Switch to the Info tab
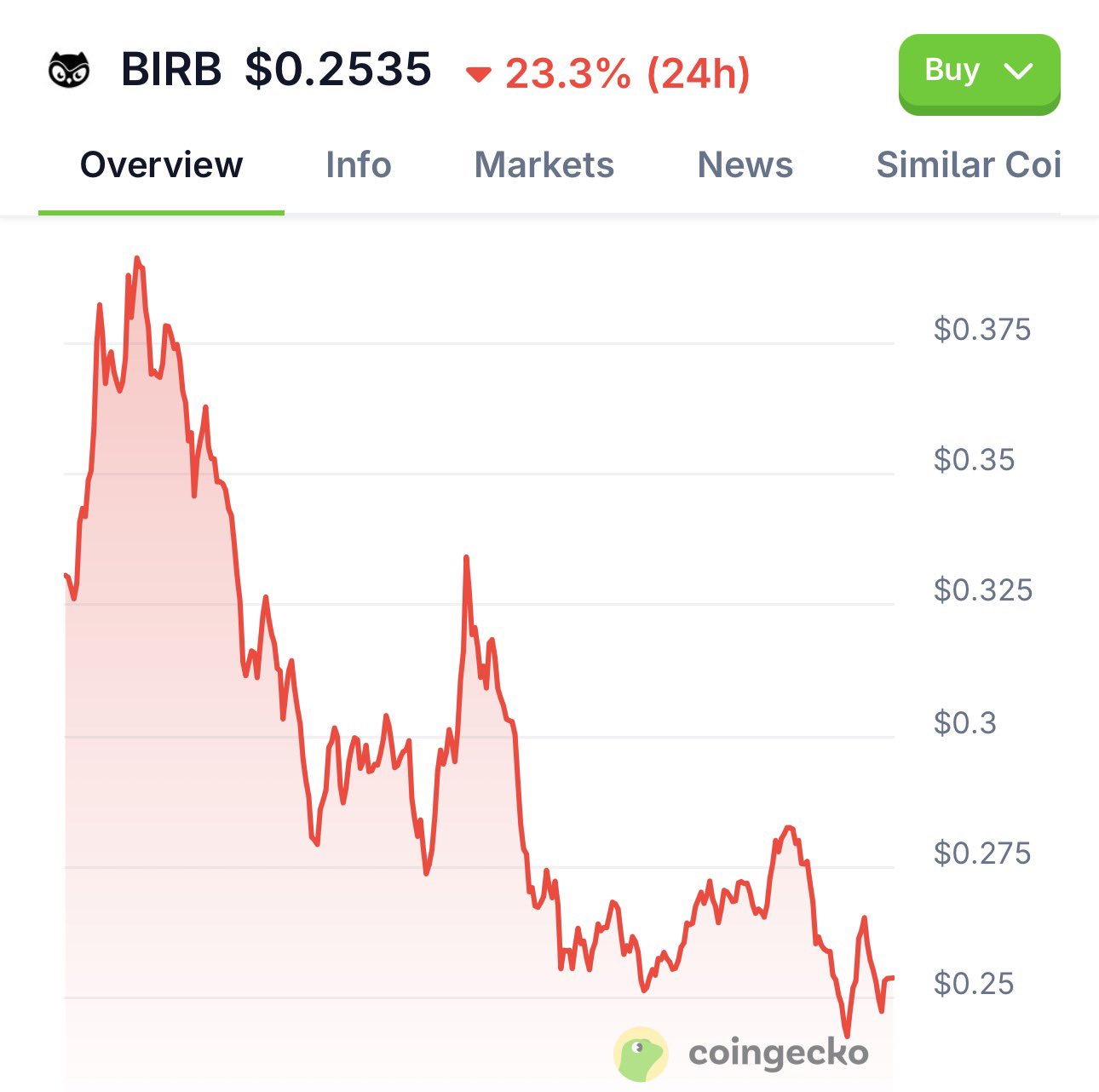The width and height of the screenshot is (1099, 1092). pos(358,165)
